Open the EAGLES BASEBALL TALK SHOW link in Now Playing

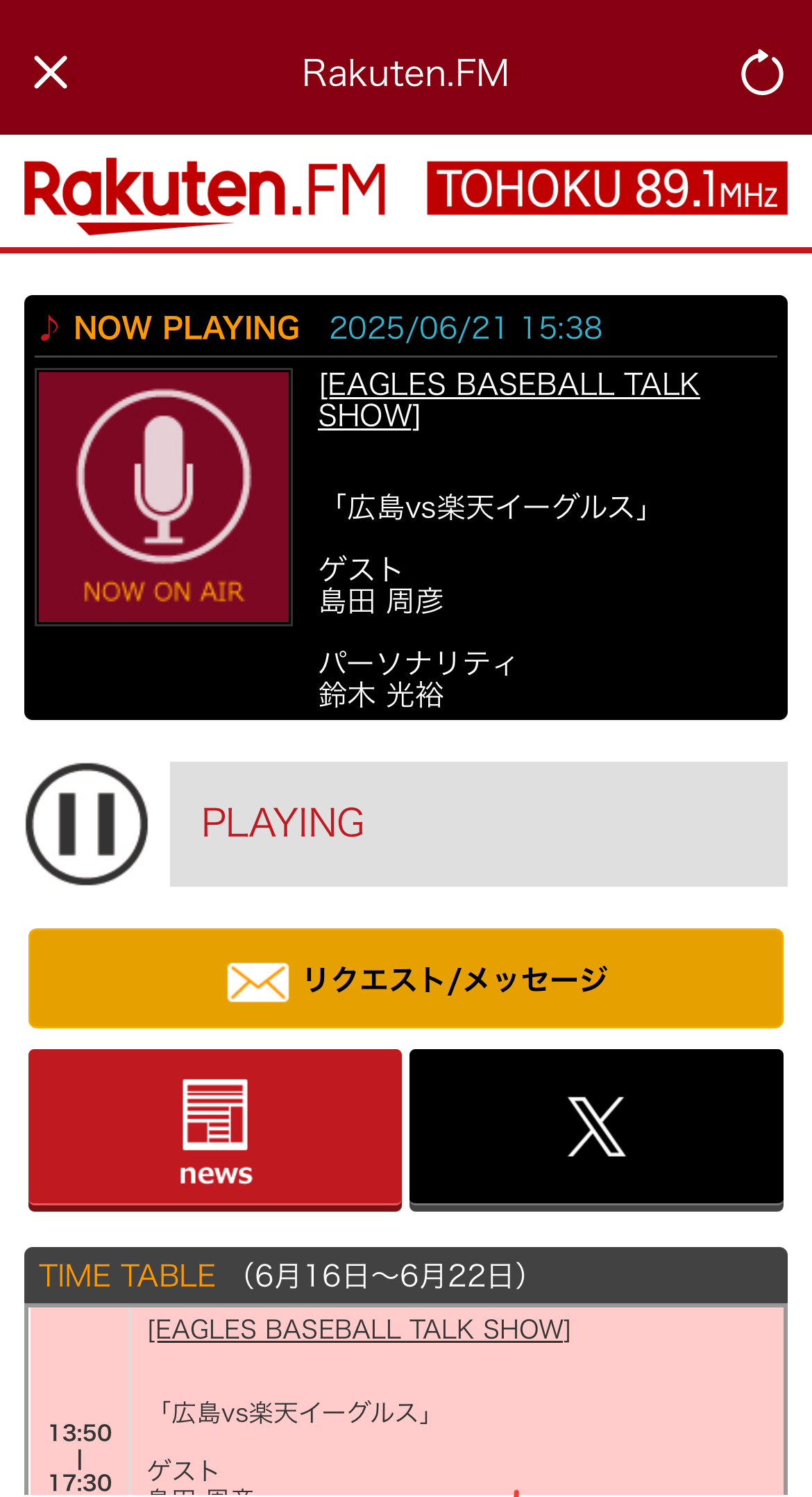(509, 400)
